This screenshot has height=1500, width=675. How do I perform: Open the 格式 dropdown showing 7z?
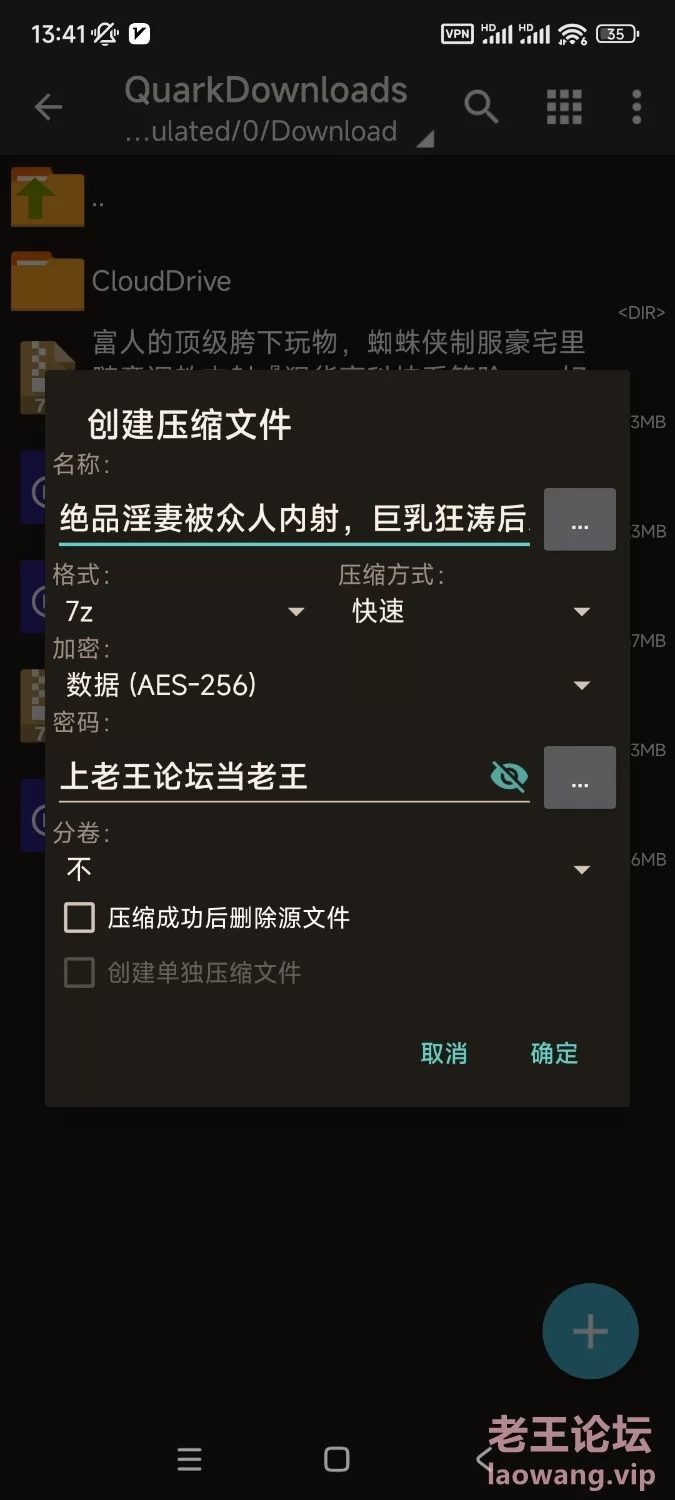click(x=184, y=611)
